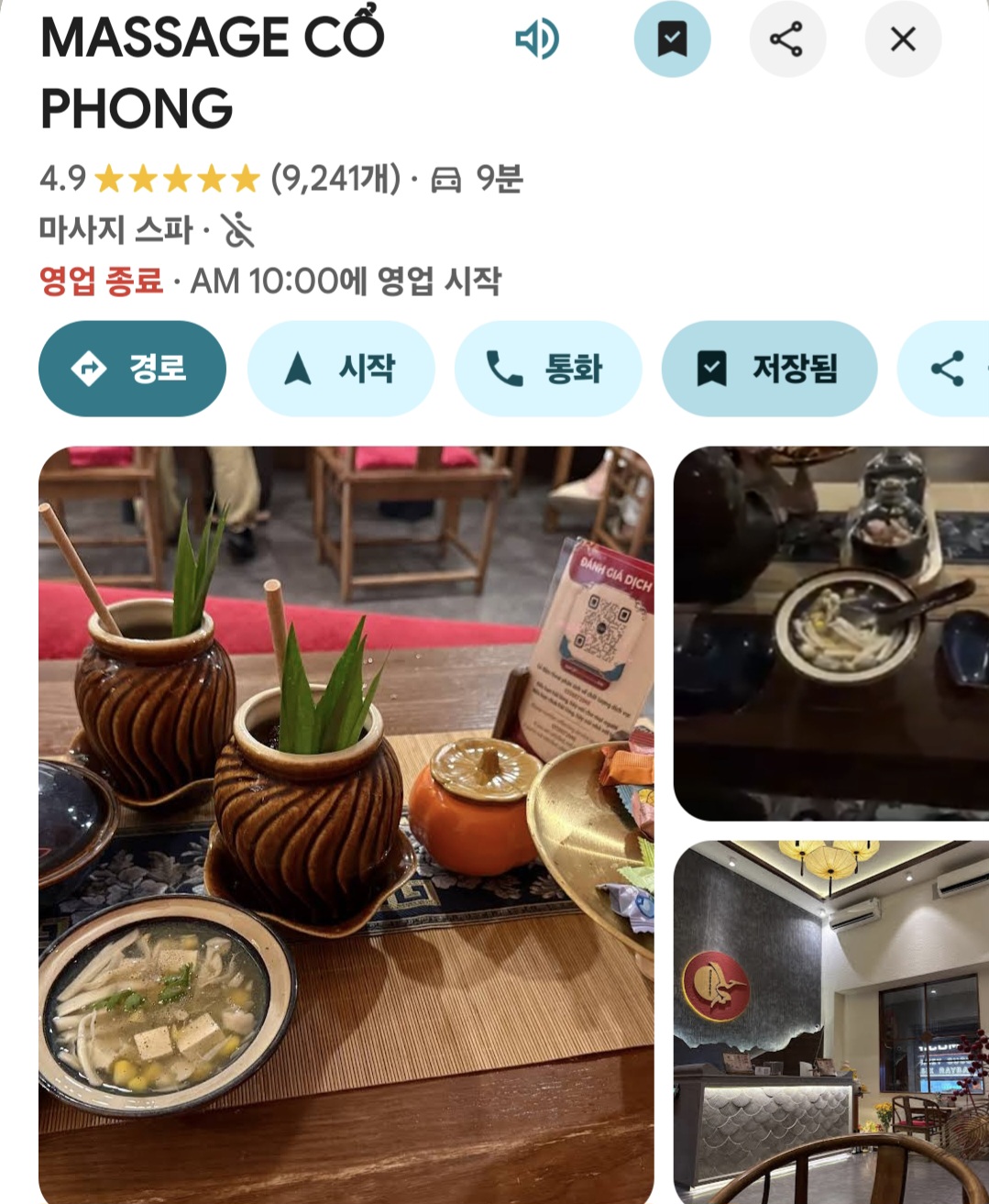
Task: Open the photo of mushroom soup bowl
Action: coord(830,633)
